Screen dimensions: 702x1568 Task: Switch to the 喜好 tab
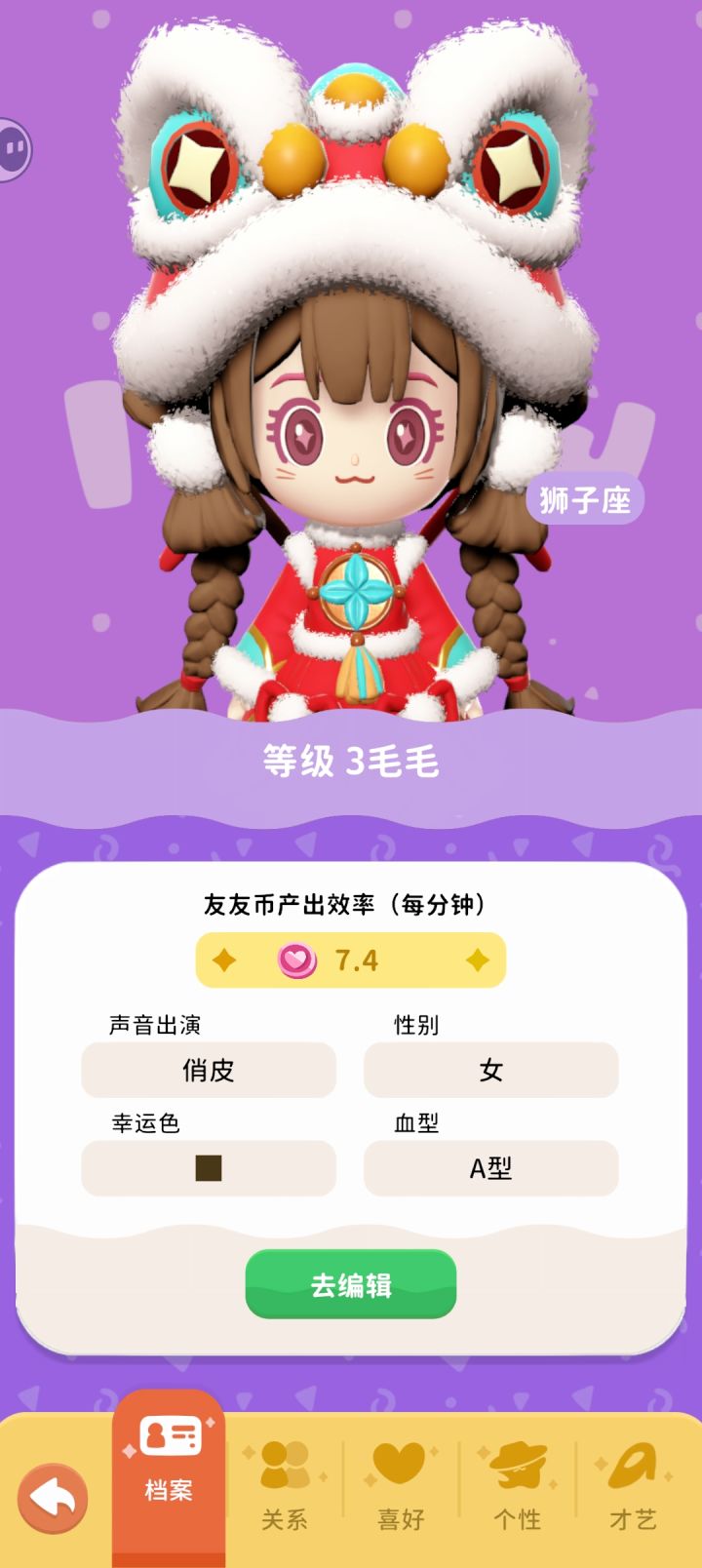click(401, 1517)
